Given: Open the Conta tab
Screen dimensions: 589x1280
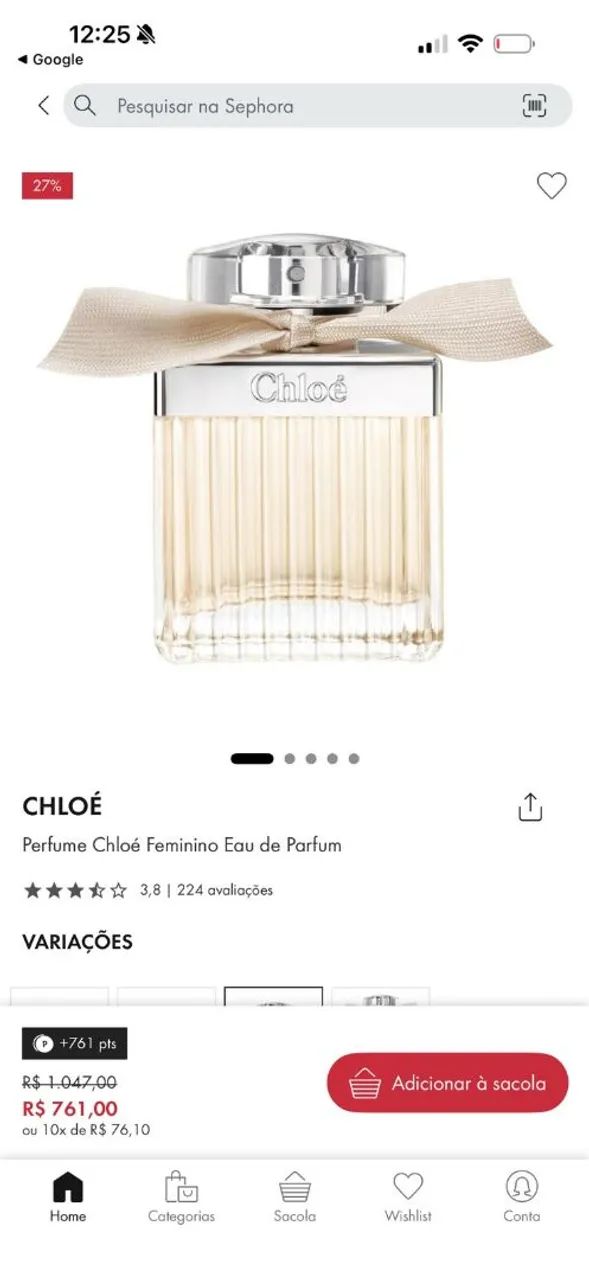Looking at the screenshot, I should [x=521, y=1197].
